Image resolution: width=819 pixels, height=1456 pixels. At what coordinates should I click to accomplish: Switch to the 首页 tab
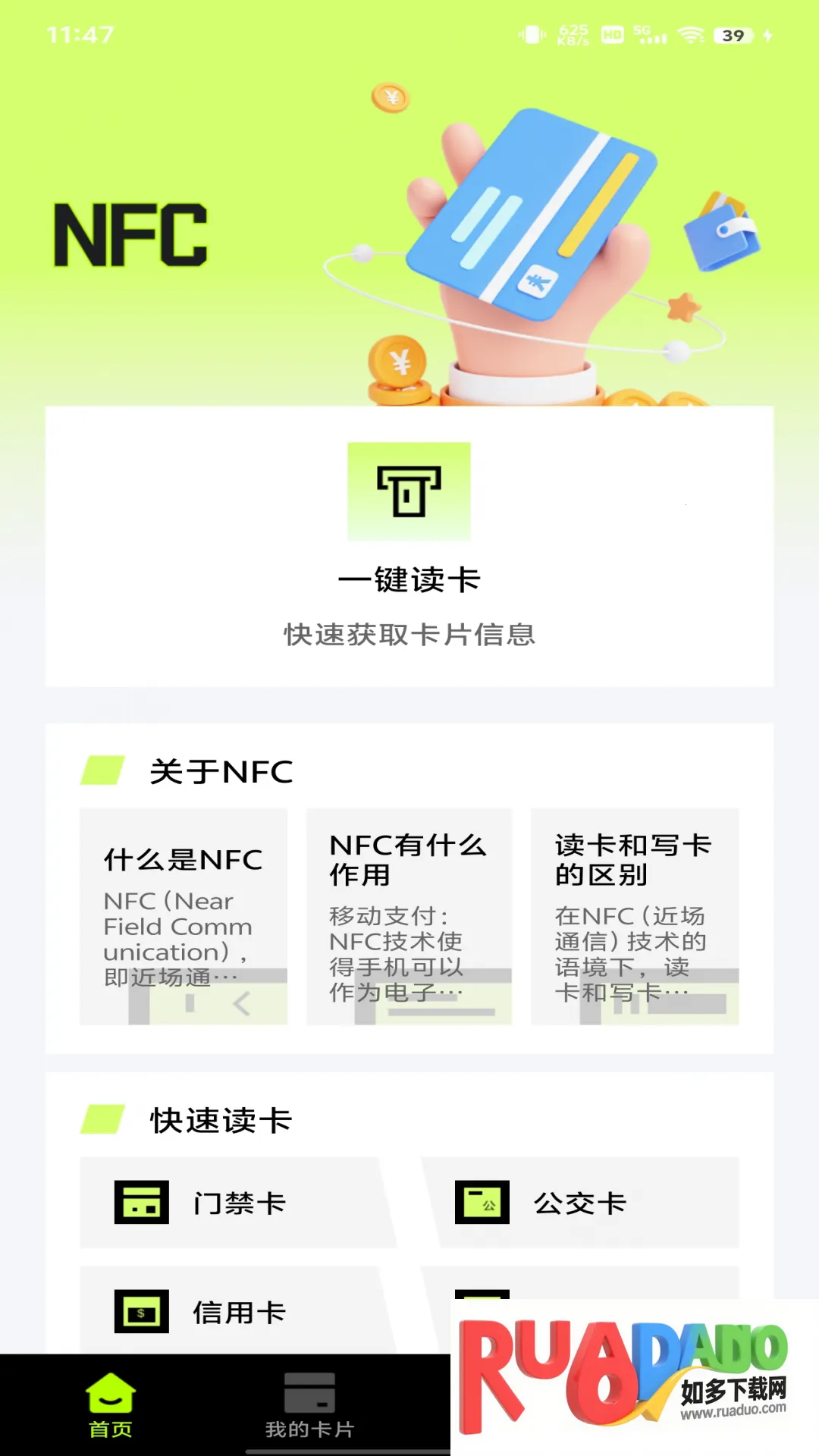pos(111,1405)
